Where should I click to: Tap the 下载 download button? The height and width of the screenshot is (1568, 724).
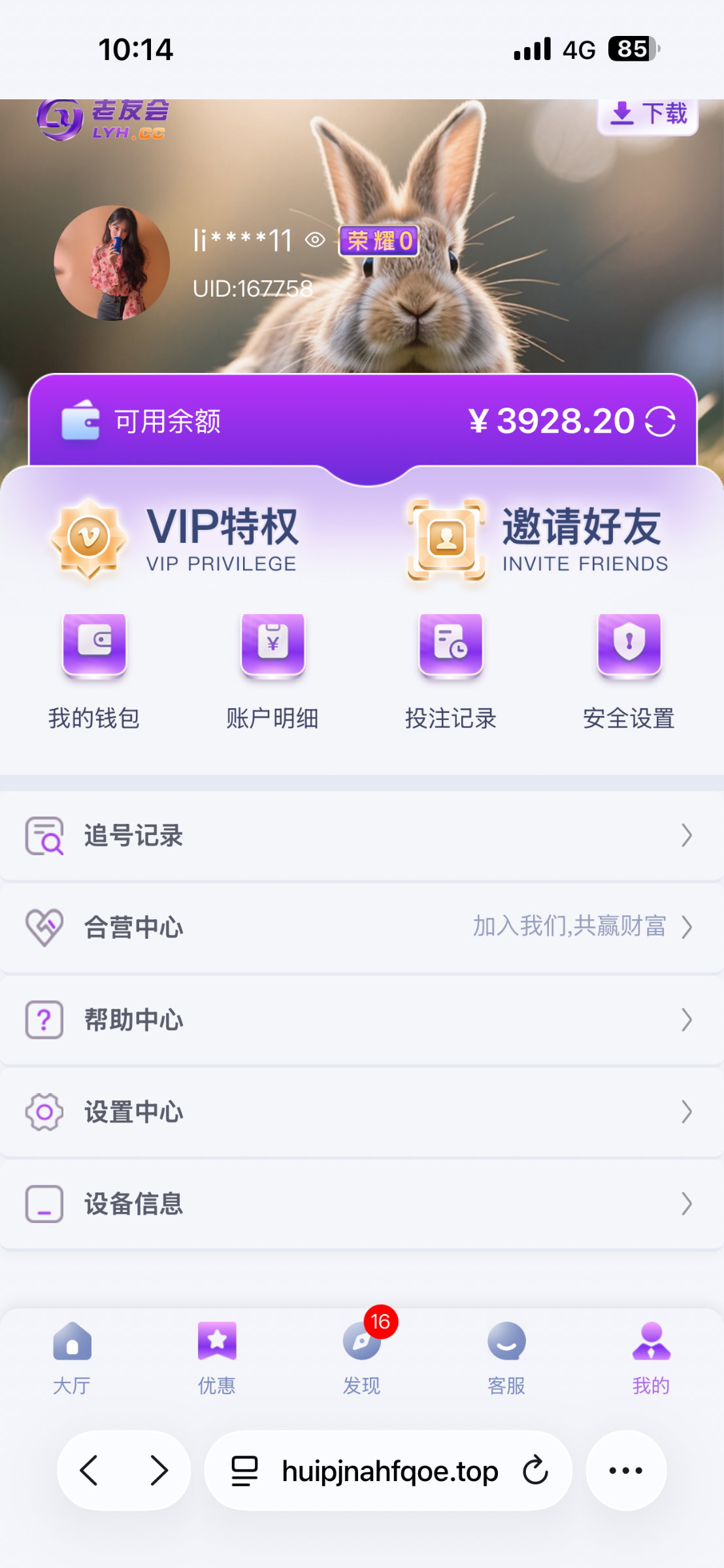(648, 114)
